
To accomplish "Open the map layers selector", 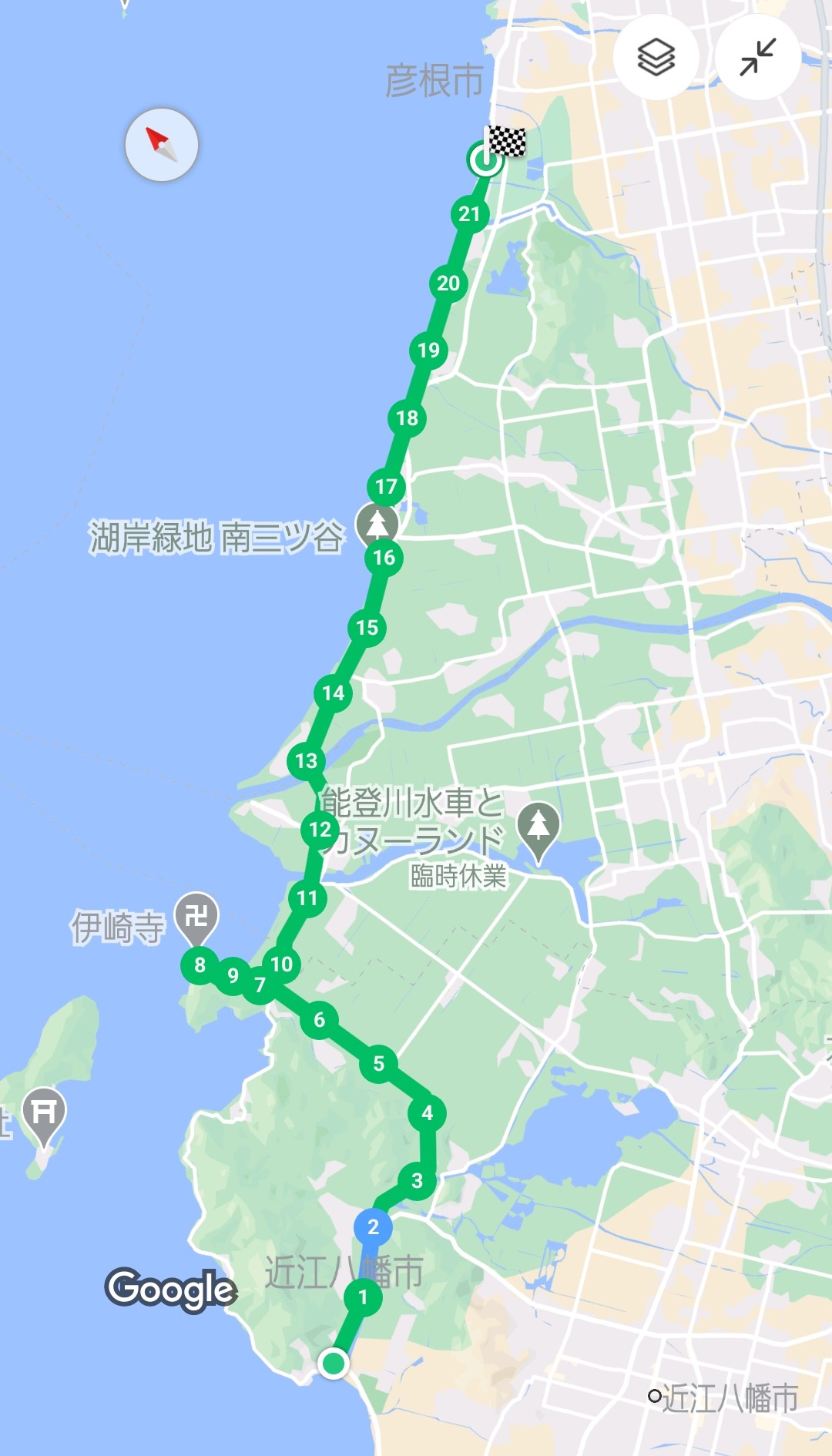I will [656, 57].
